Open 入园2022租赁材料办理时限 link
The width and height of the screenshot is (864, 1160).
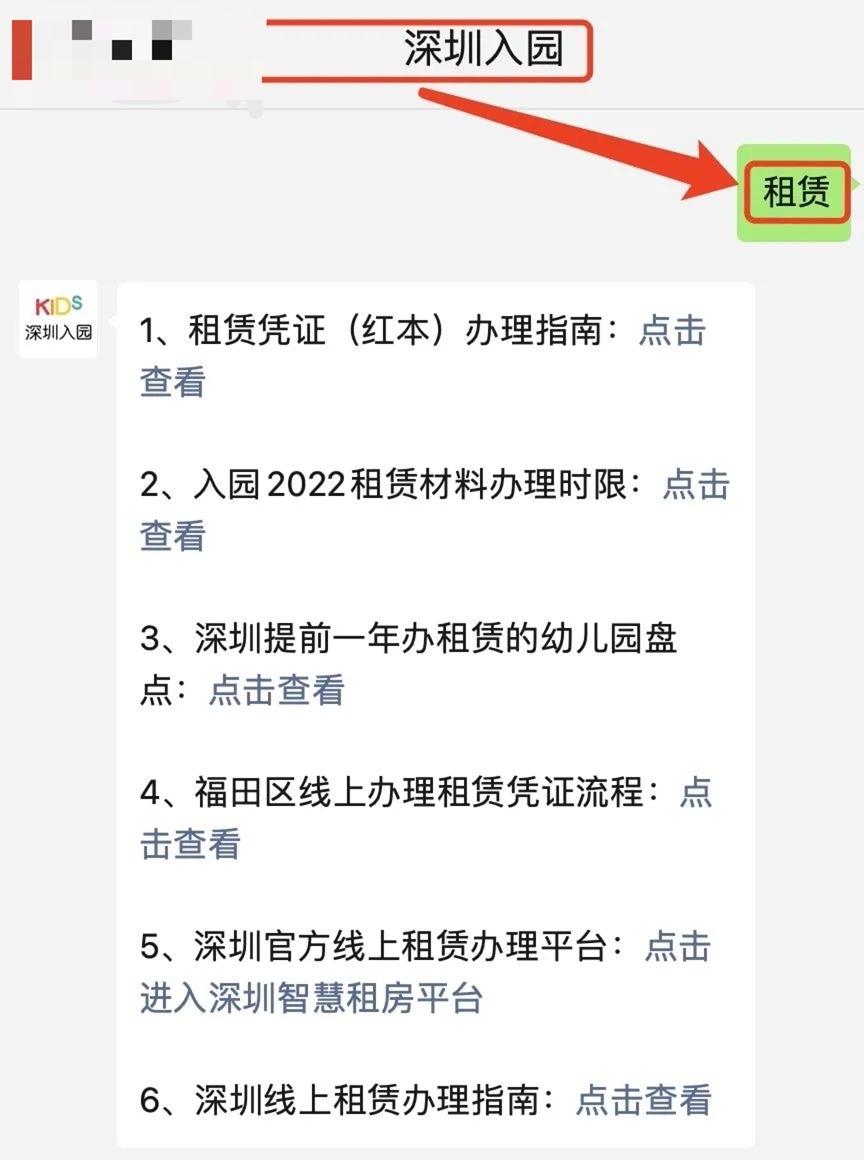(x=694, y=486)
